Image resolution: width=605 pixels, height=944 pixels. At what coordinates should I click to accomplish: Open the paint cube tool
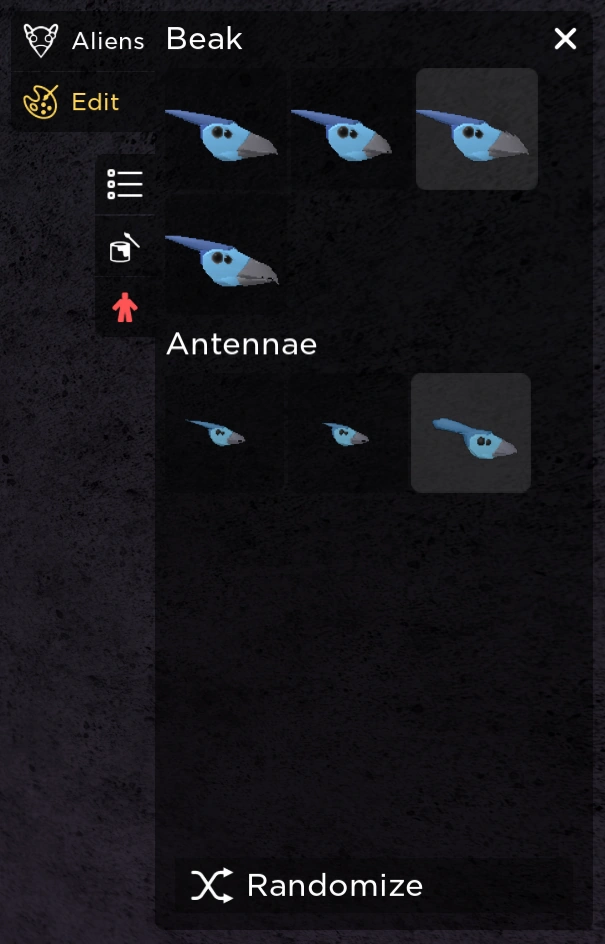click(x=125, y=246)
